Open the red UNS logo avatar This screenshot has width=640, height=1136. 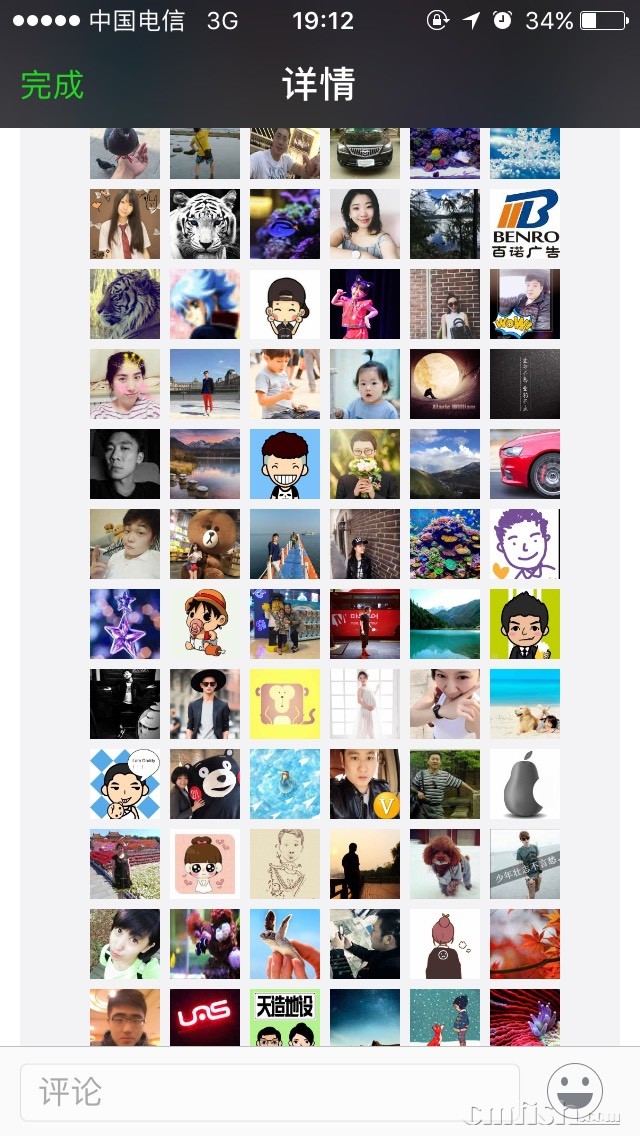pyautogui.click(x=205, y=1017)
